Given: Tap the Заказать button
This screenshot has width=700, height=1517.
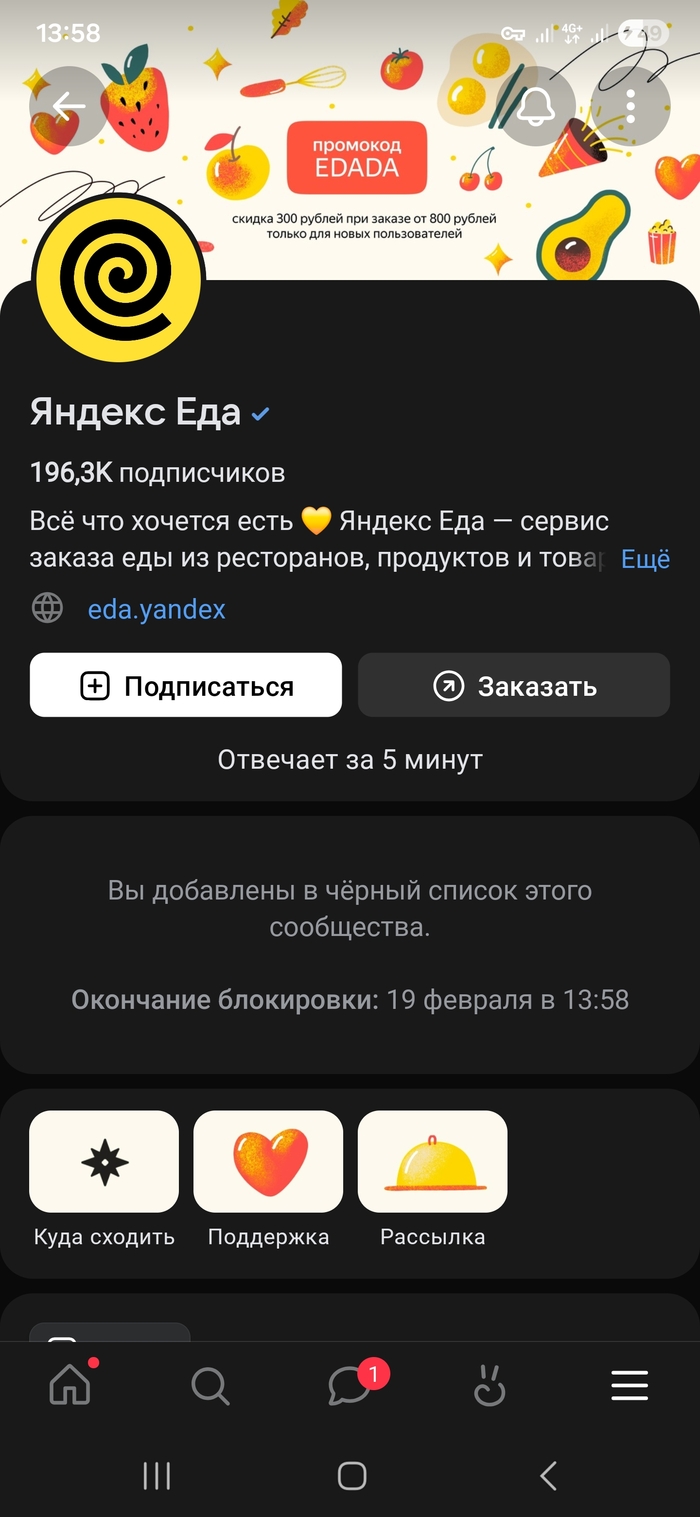Looking at the screenshot, I should point(514,686).
